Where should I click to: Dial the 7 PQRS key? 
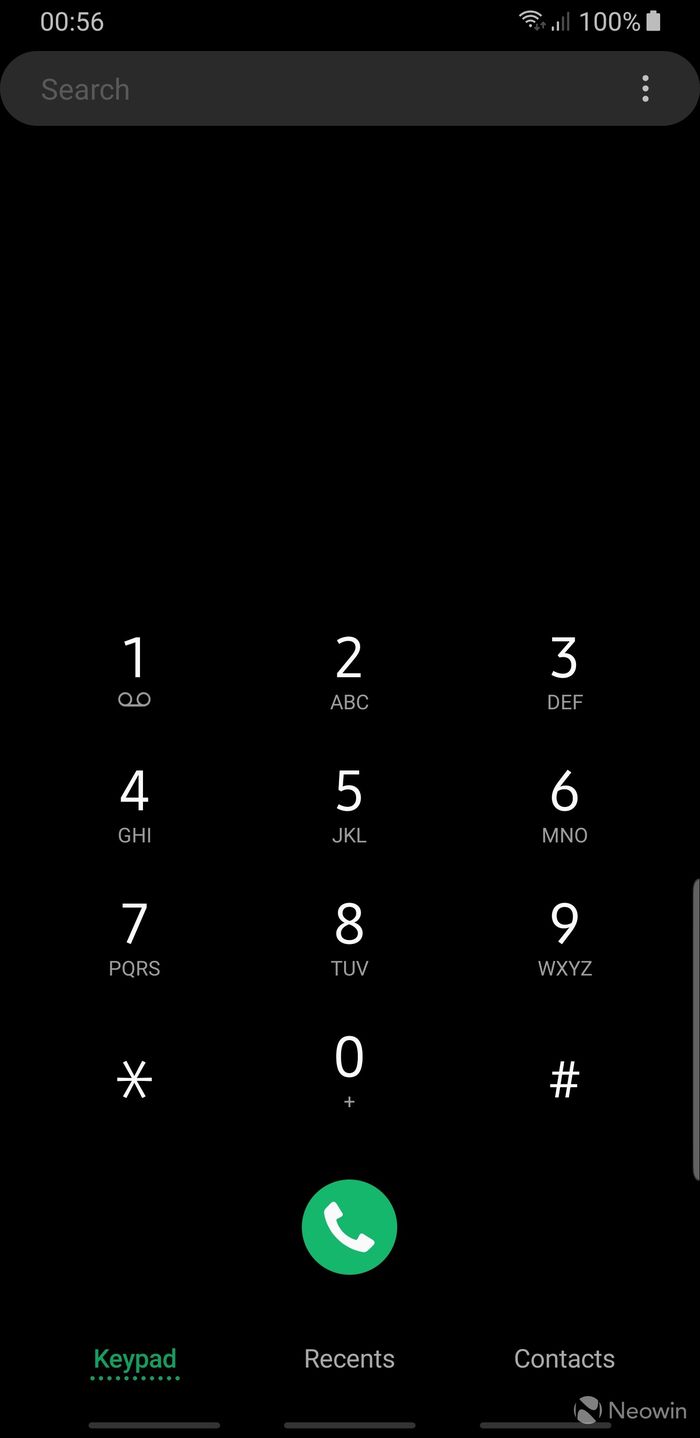(135, 938)
